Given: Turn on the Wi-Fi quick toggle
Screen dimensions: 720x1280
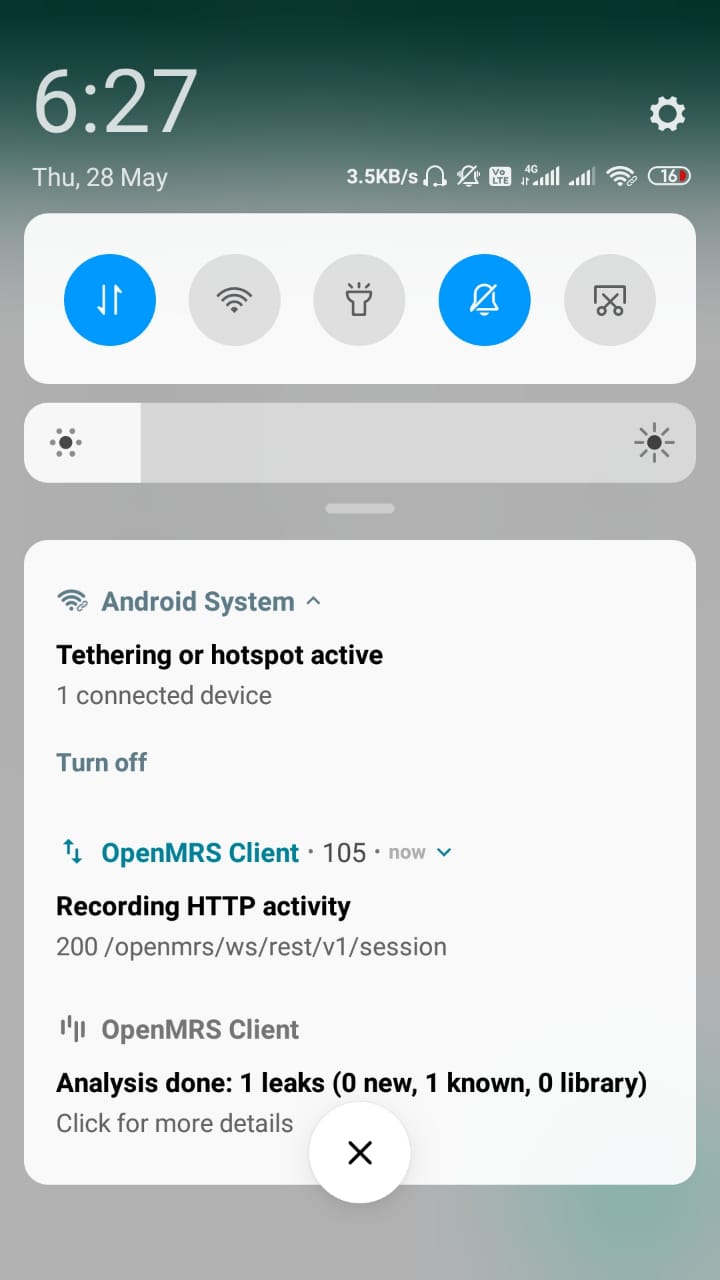Looking at the screenshot, I should point(235,300).
